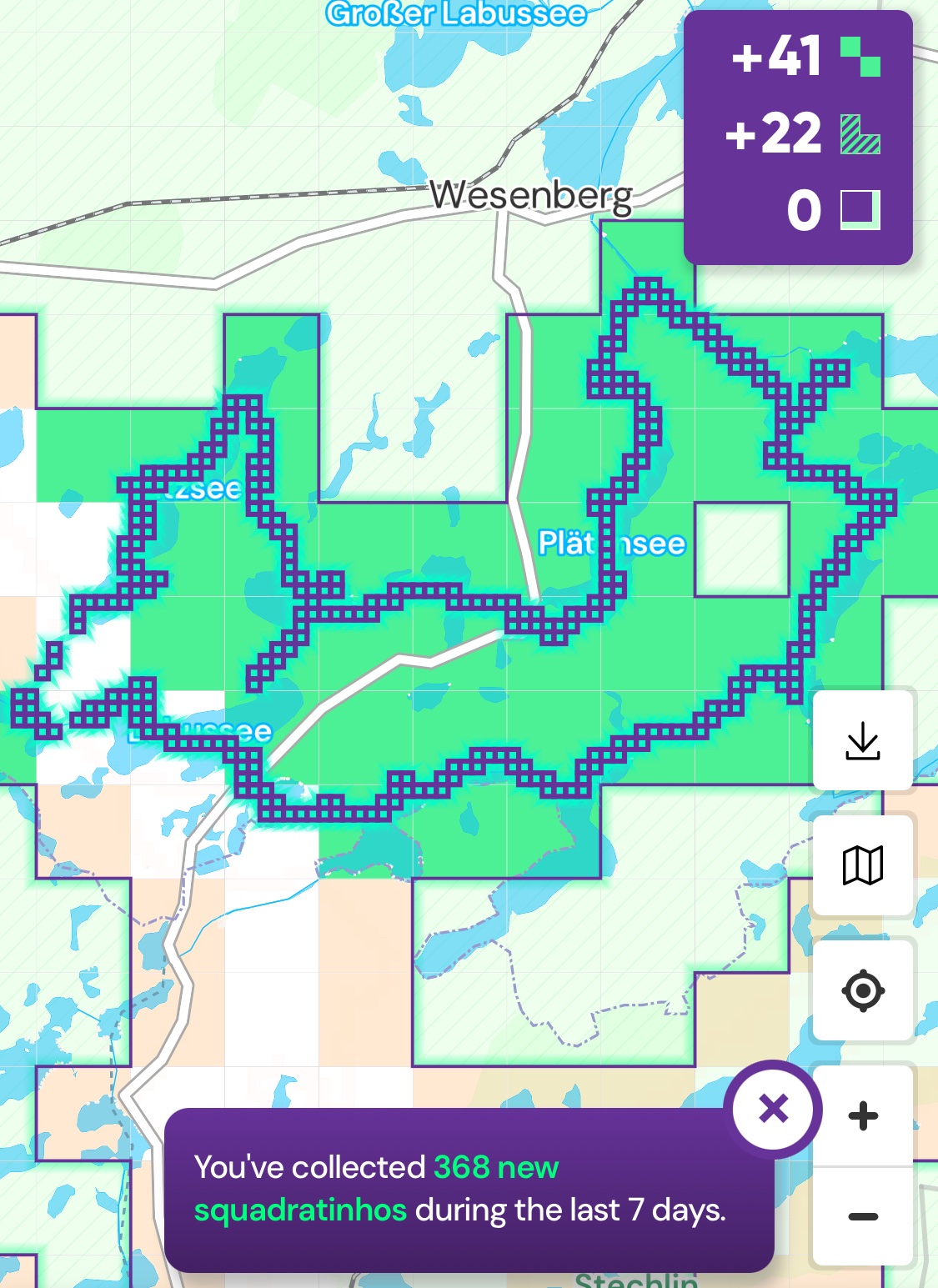The width and height of the screenshot is (938, 1288).
Task: Zoom out of the map
Action: point(863,1216)
